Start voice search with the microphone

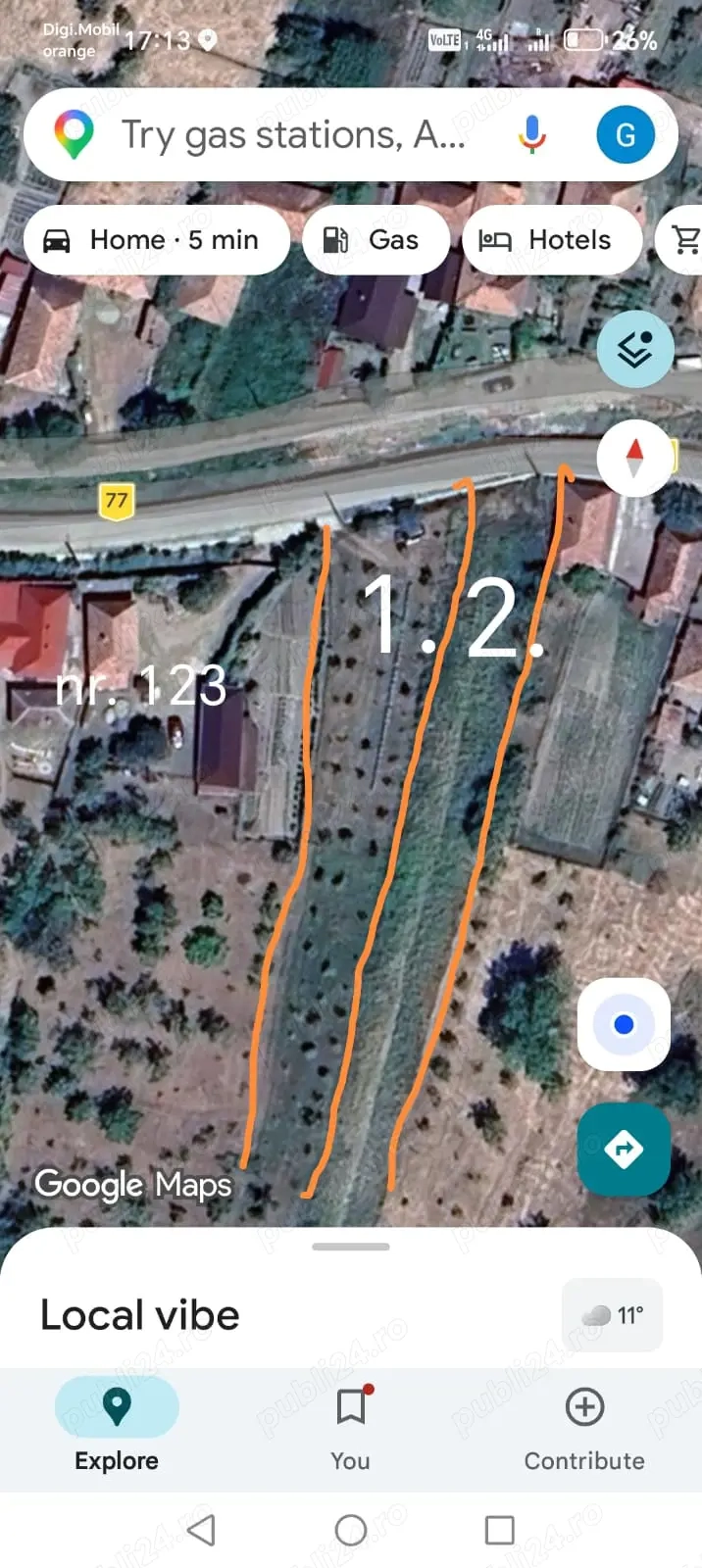(x=532, y=135)
